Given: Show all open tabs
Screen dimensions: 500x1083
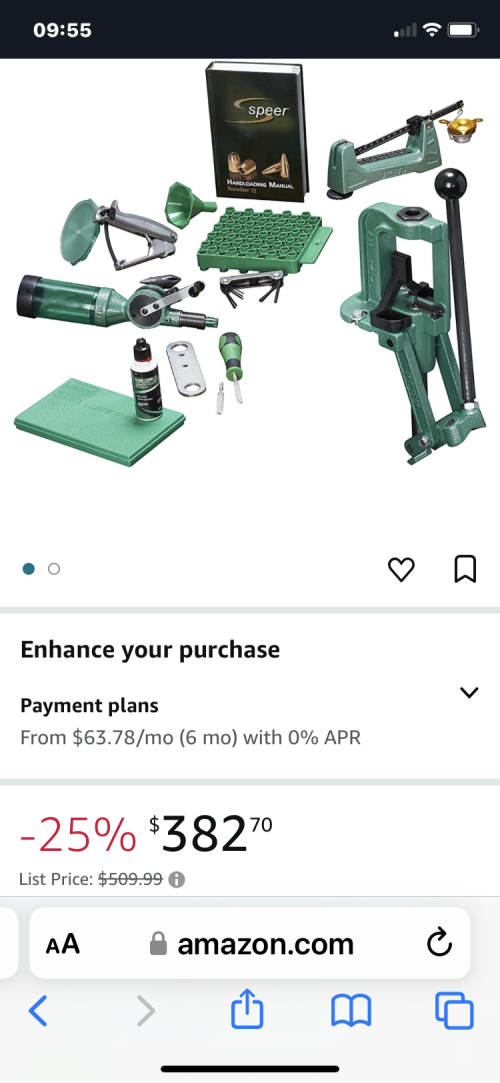Looking at the screenshot, I should pyautogui.click(x=454, y=1012).
